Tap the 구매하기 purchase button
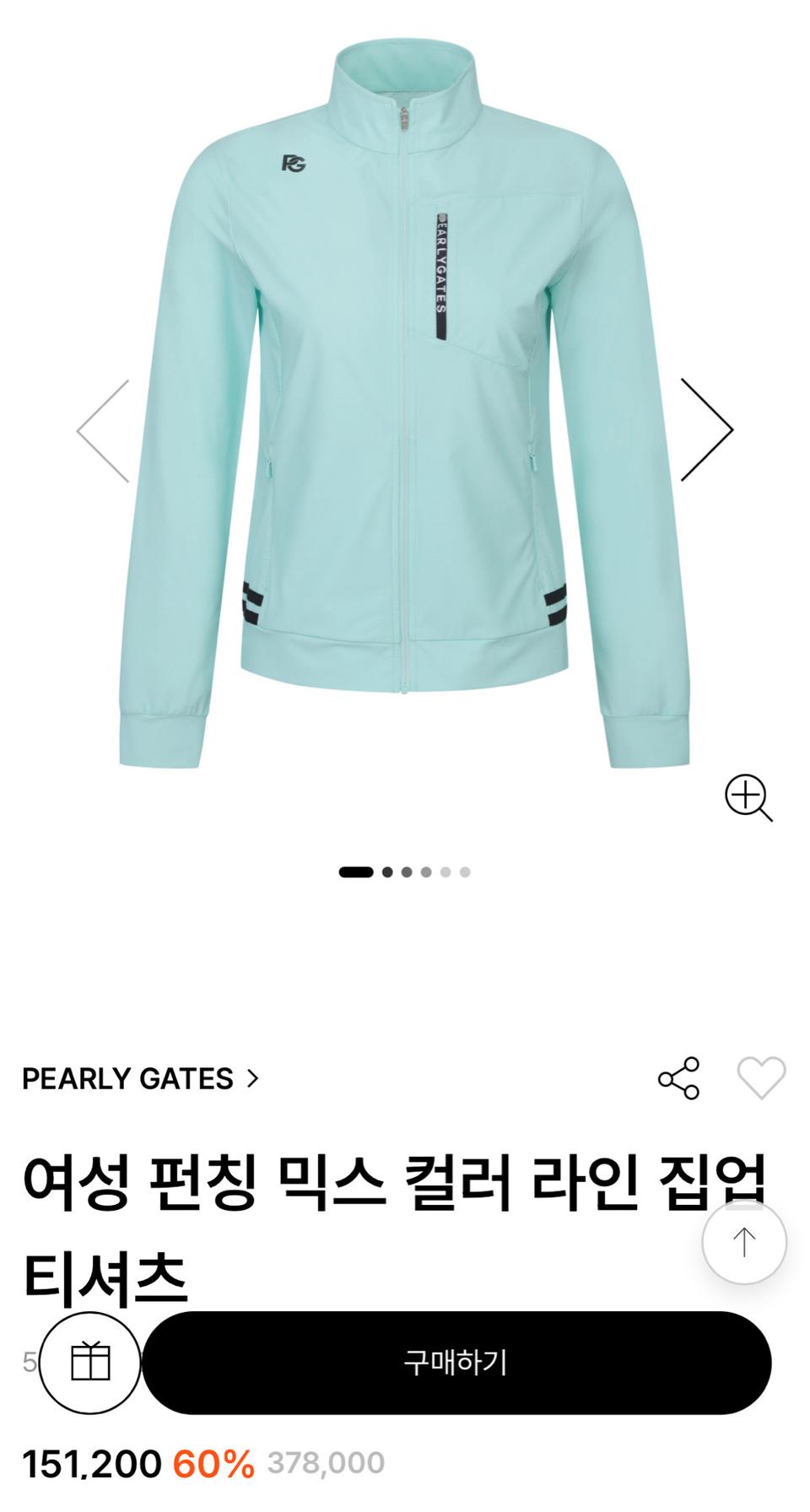Screen dimensions: 810x1512 point(456,1363)
